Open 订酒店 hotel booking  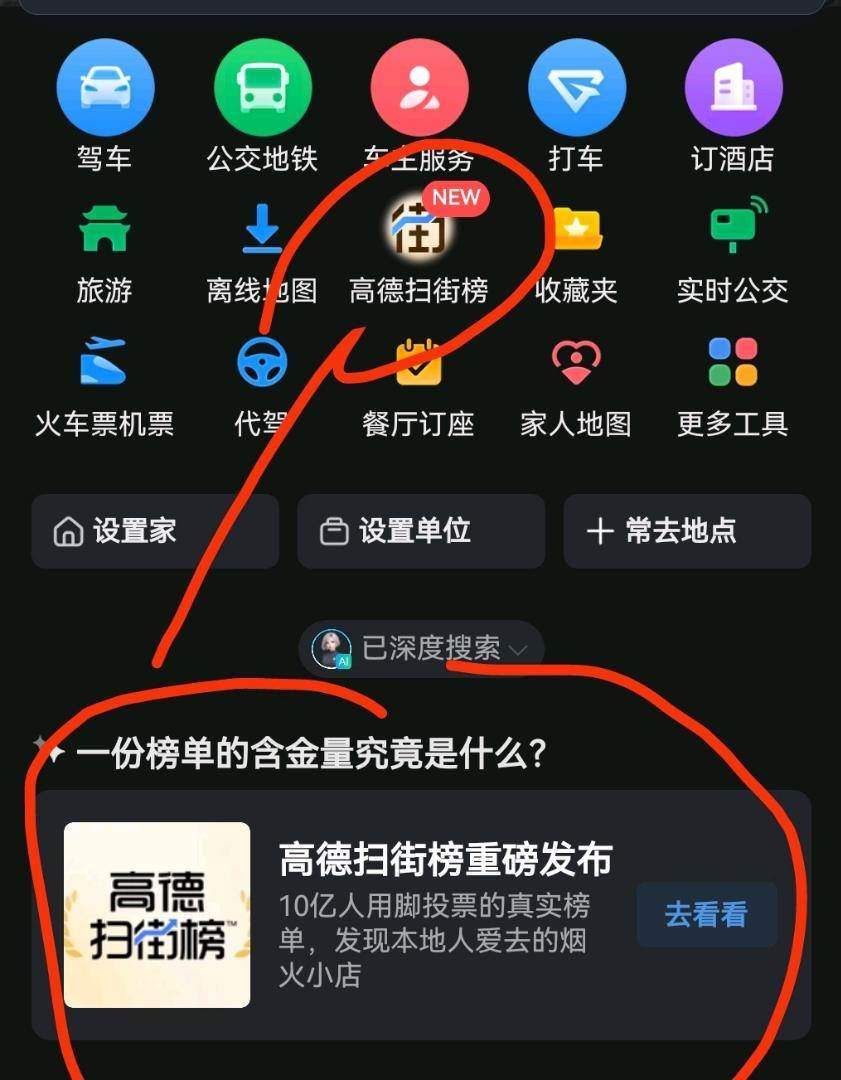click(733, 88)
